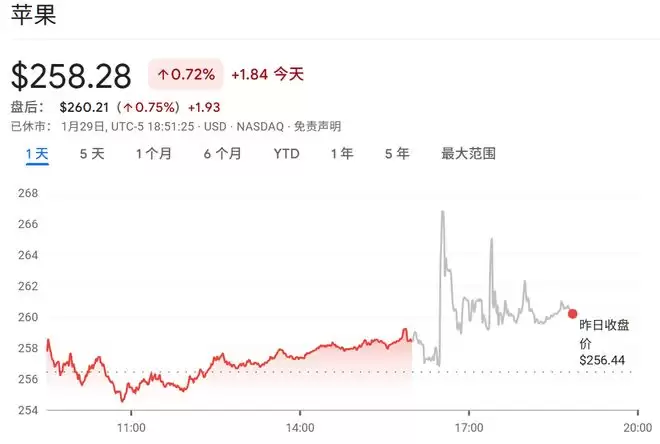Viewport: 660px width, 444px height.
Task: Switch to the 5天 chart range
Action: tap(92, 154)
